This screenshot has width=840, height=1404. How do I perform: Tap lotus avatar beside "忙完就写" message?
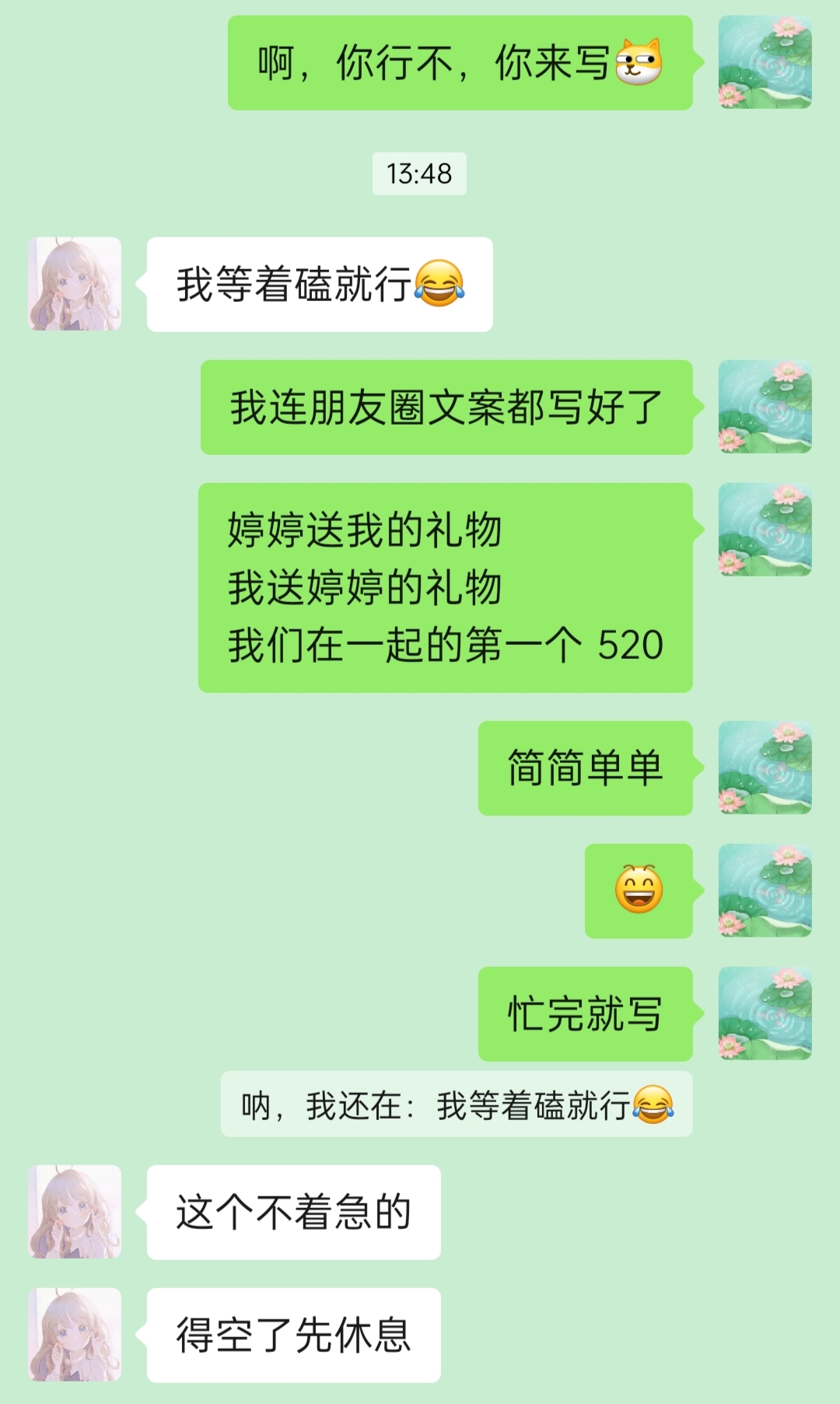click(x=765, y=1013)
